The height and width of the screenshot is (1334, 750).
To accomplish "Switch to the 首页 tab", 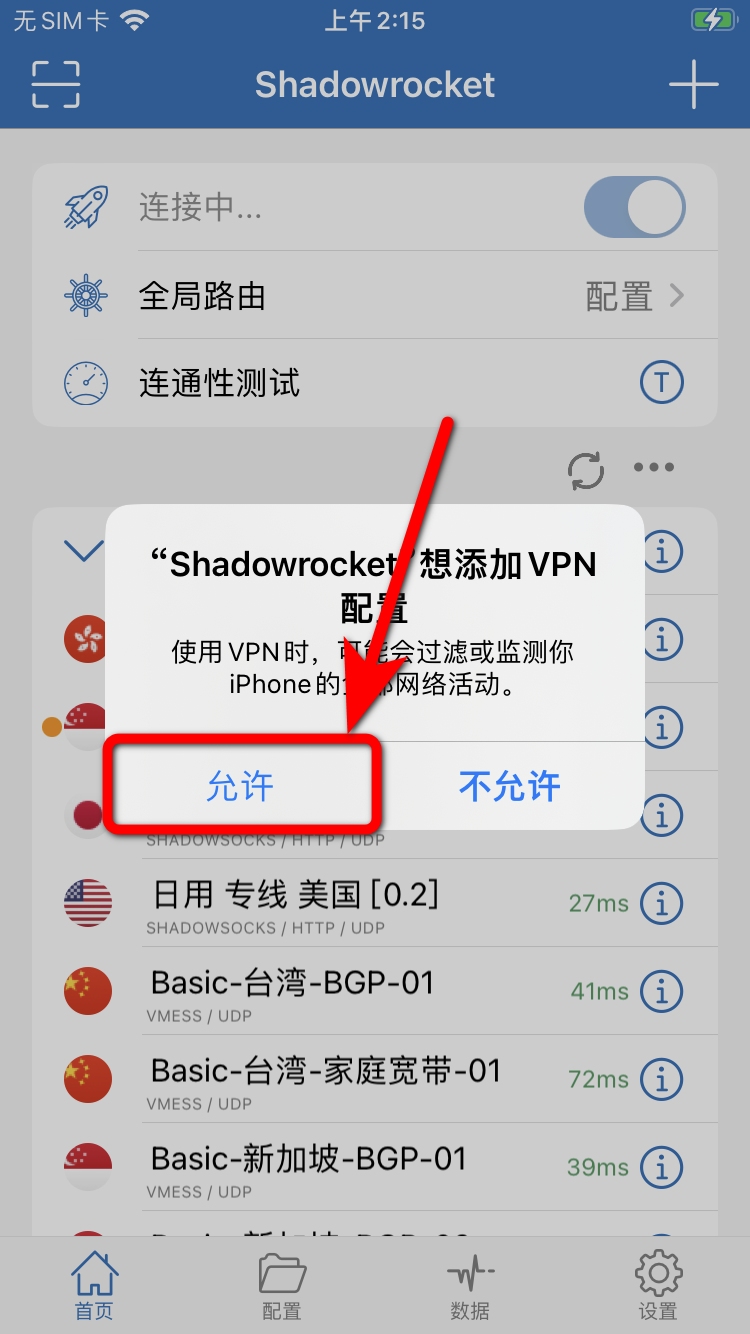I will [94, 1286].
